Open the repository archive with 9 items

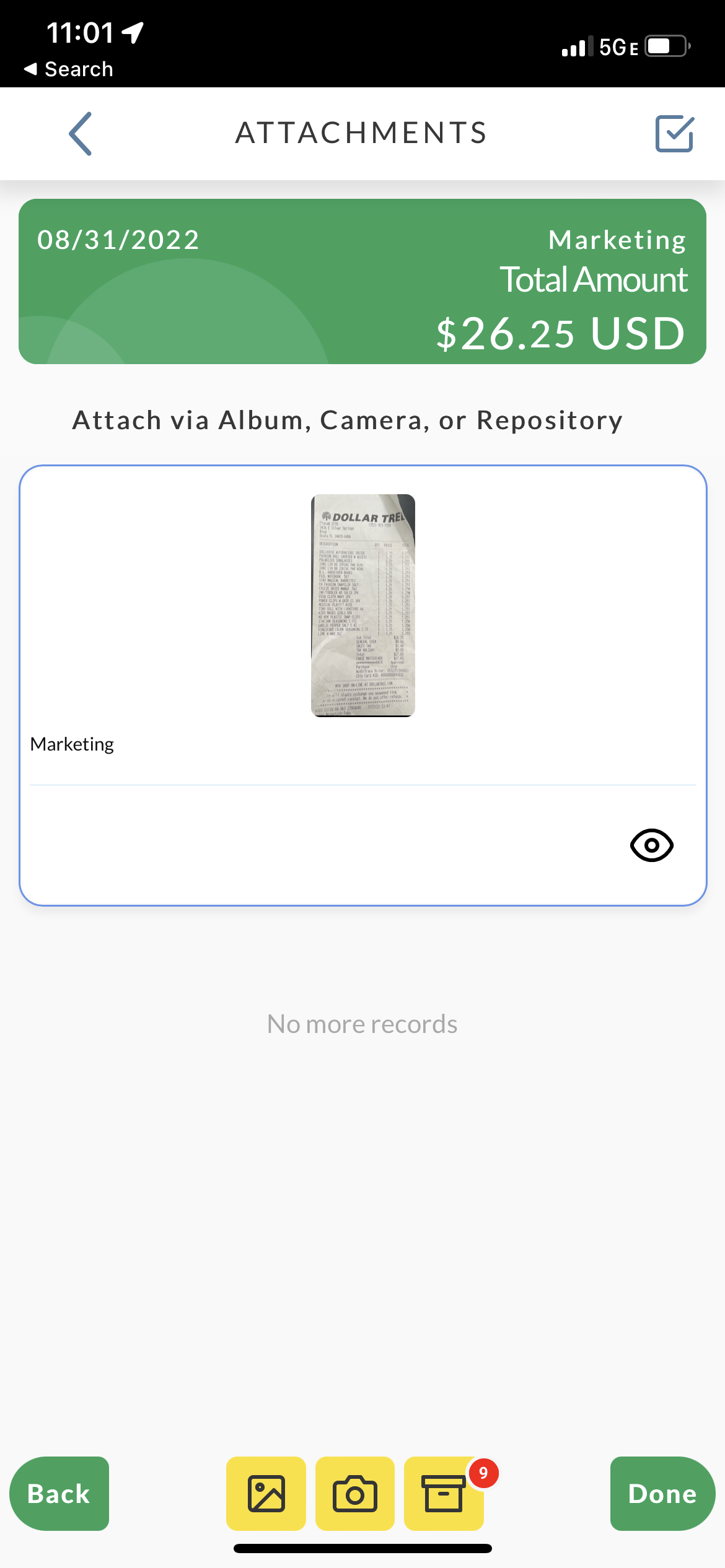tap(444, 1494)
